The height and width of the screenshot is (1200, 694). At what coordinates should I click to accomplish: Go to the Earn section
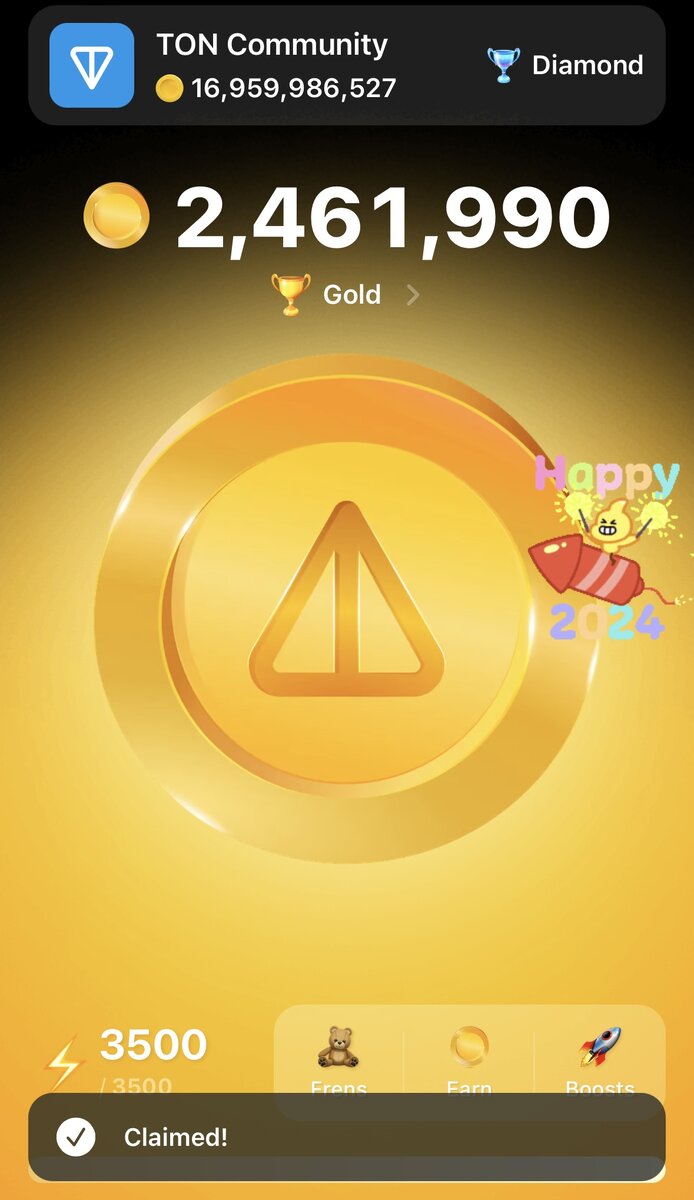coord(469,1060)
